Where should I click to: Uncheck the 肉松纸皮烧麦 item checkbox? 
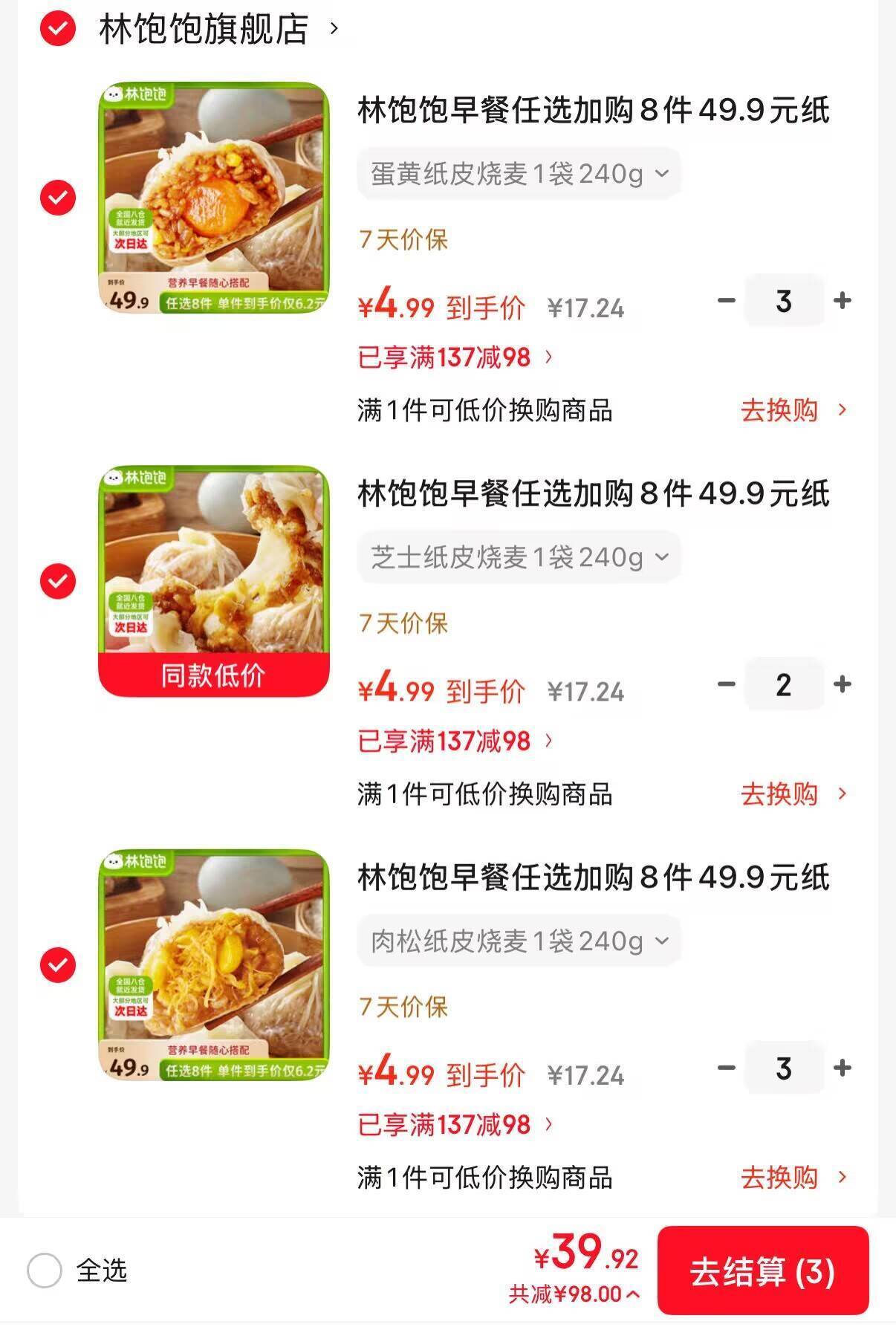click(x=58, y=965)
